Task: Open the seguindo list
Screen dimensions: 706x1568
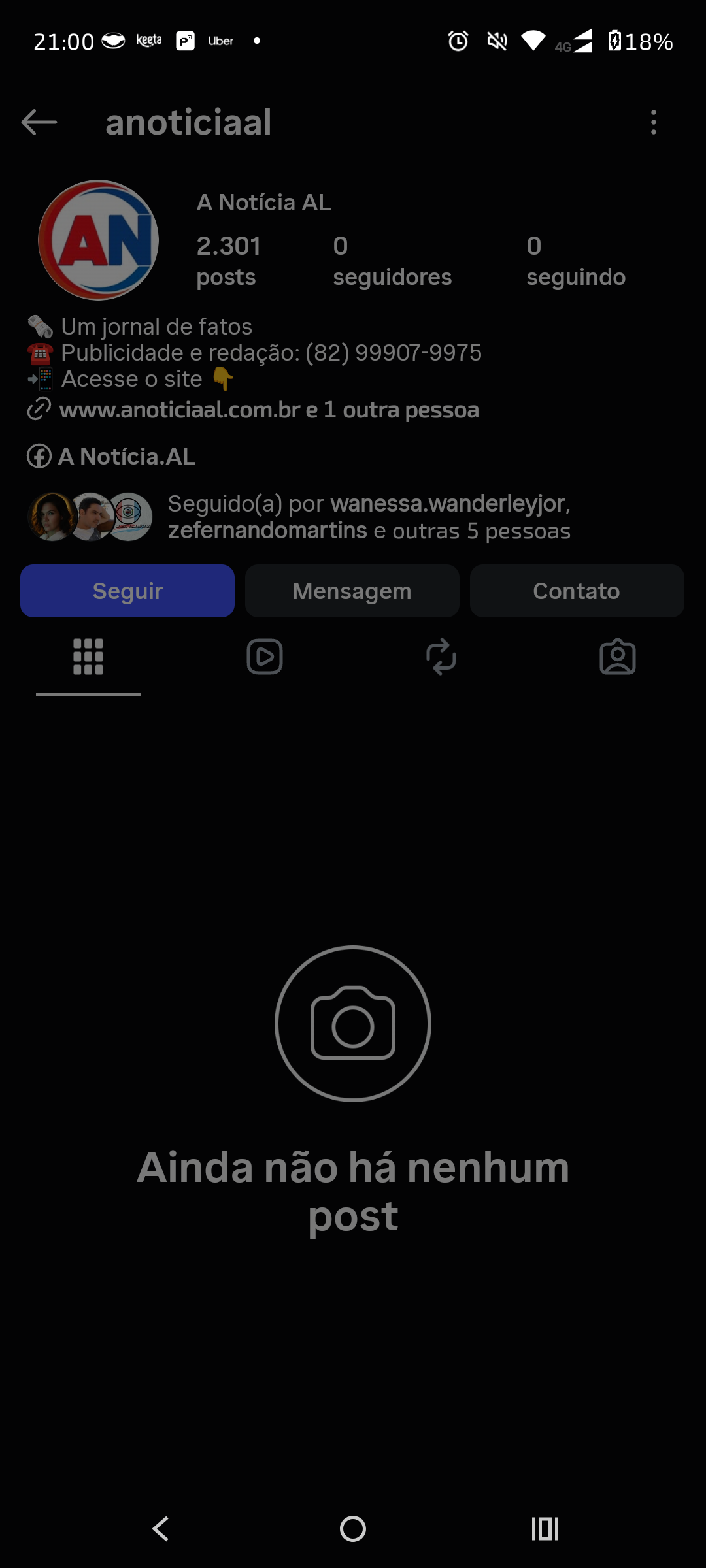Action: tap(575, 261)
